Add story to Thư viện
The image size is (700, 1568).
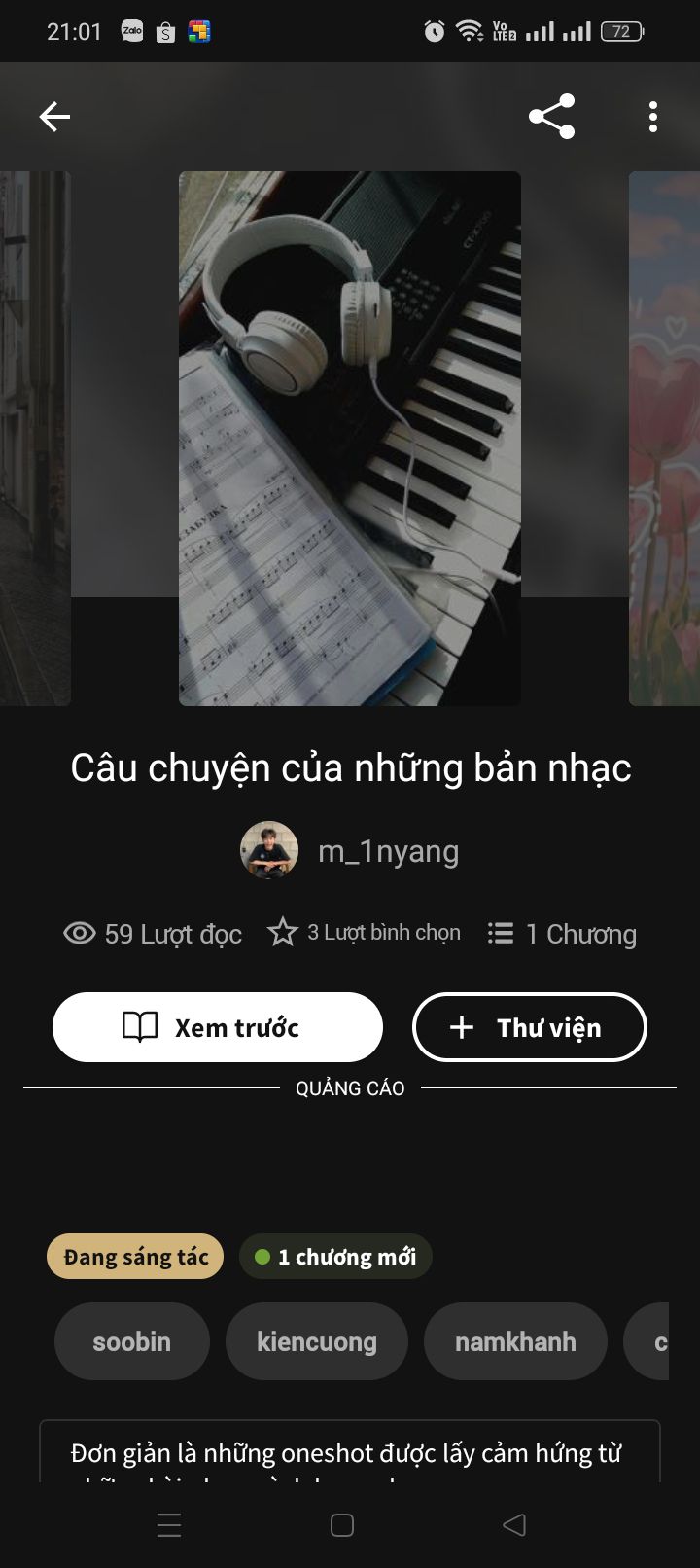click(530, 1027)
